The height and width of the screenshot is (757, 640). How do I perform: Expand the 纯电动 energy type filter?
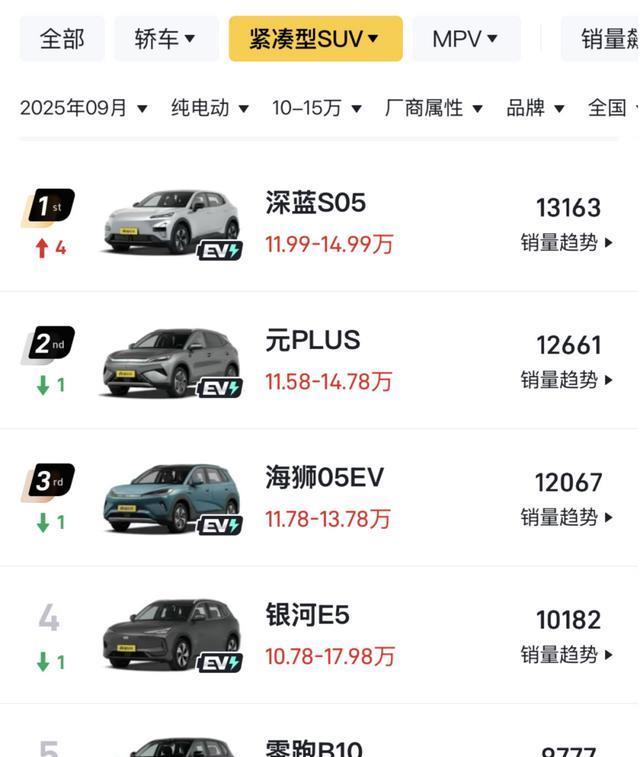(210, 108)
